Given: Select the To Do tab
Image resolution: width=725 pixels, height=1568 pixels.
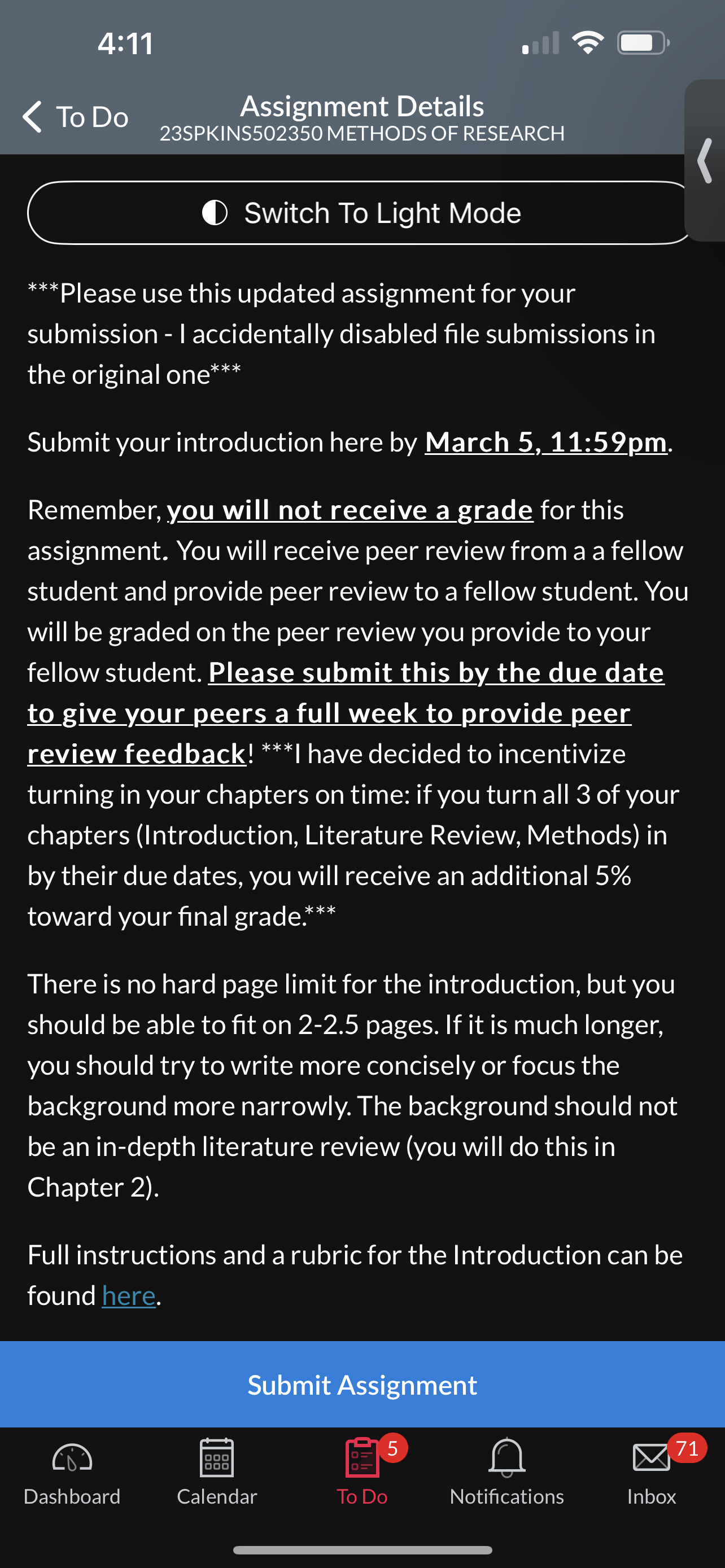Looking at the screenshot, I should [x=362, y=1472].
